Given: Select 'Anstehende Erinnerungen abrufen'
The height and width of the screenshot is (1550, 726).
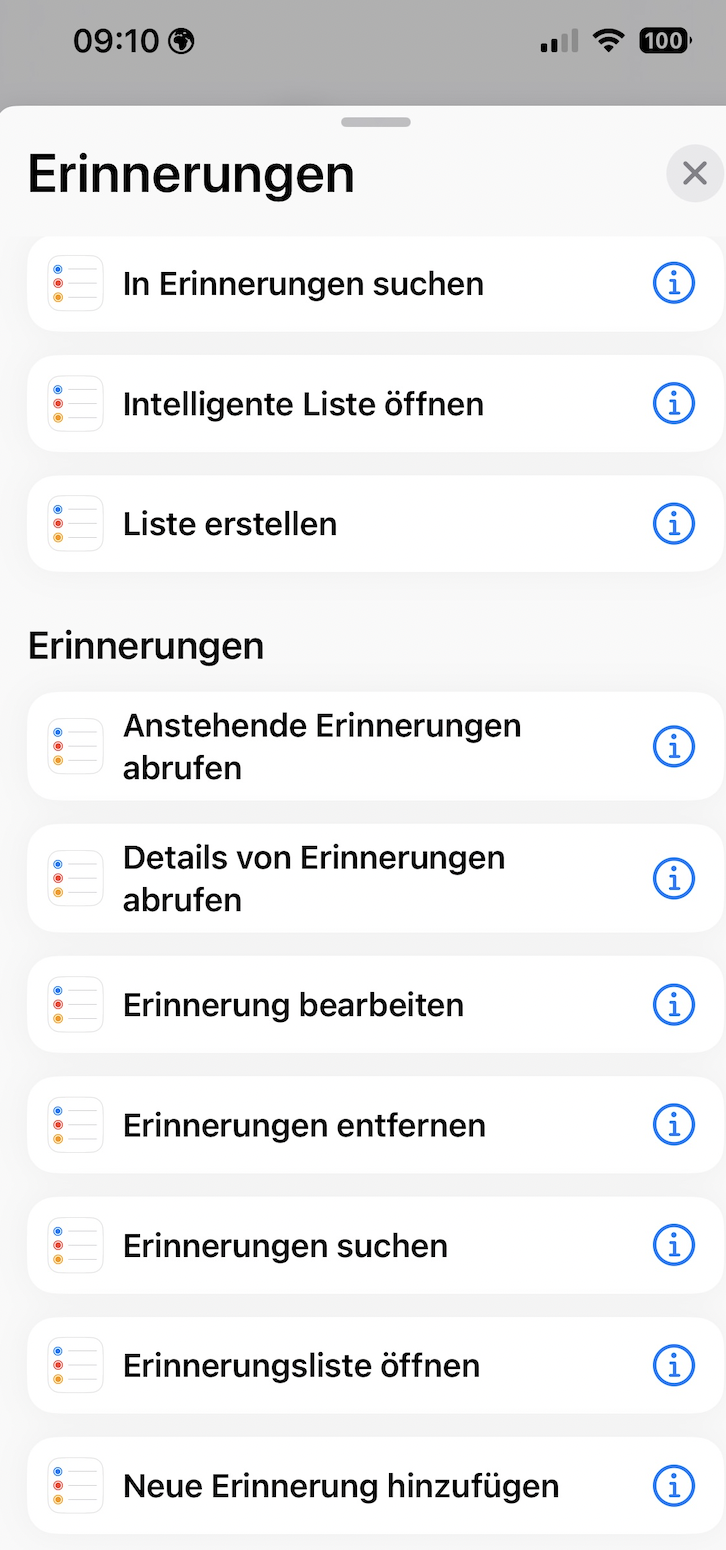Looking at the screenshot, I should [321, 746].
